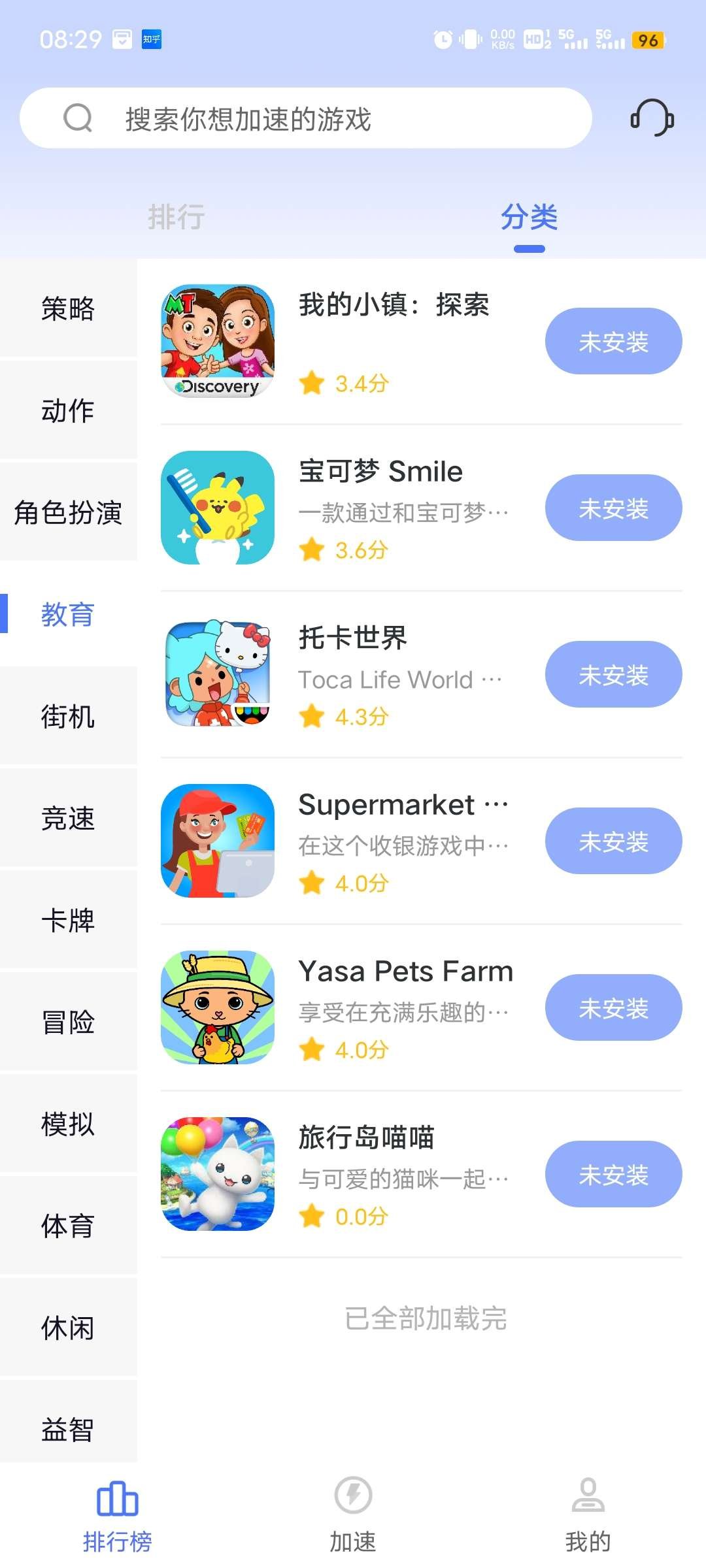Select the 策略 category
Image resolution: width=706 pixels, height=1568 pixels.
point(68,308)
